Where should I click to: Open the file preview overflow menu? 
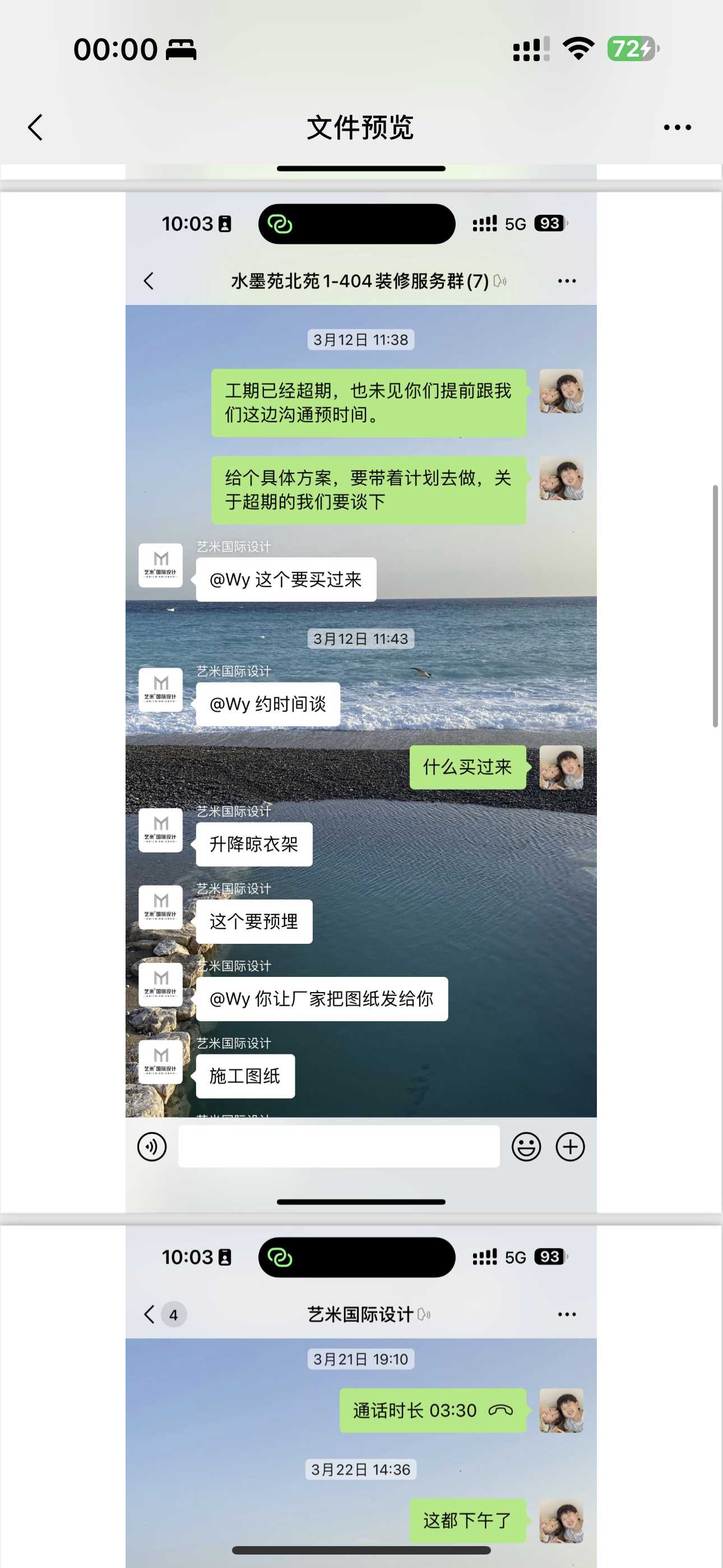coord(676,127)
